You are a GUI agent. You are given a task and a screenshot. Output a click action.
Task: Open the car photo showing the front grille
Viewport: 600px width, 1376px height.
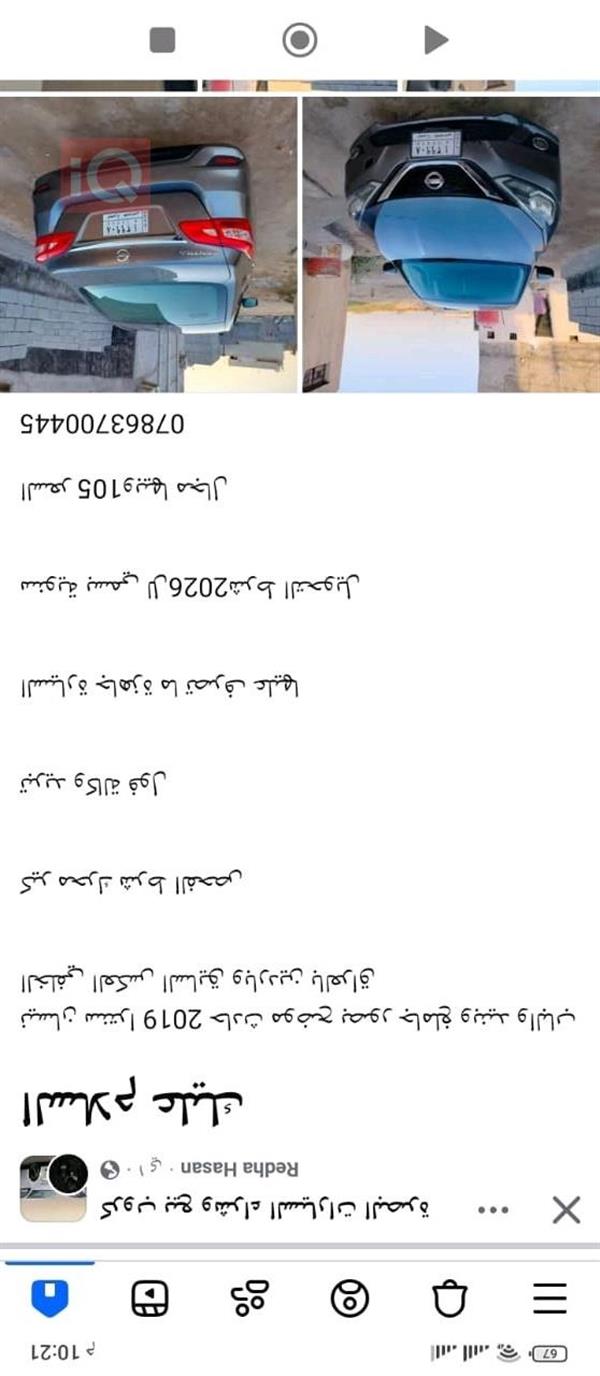coord(451,244)
